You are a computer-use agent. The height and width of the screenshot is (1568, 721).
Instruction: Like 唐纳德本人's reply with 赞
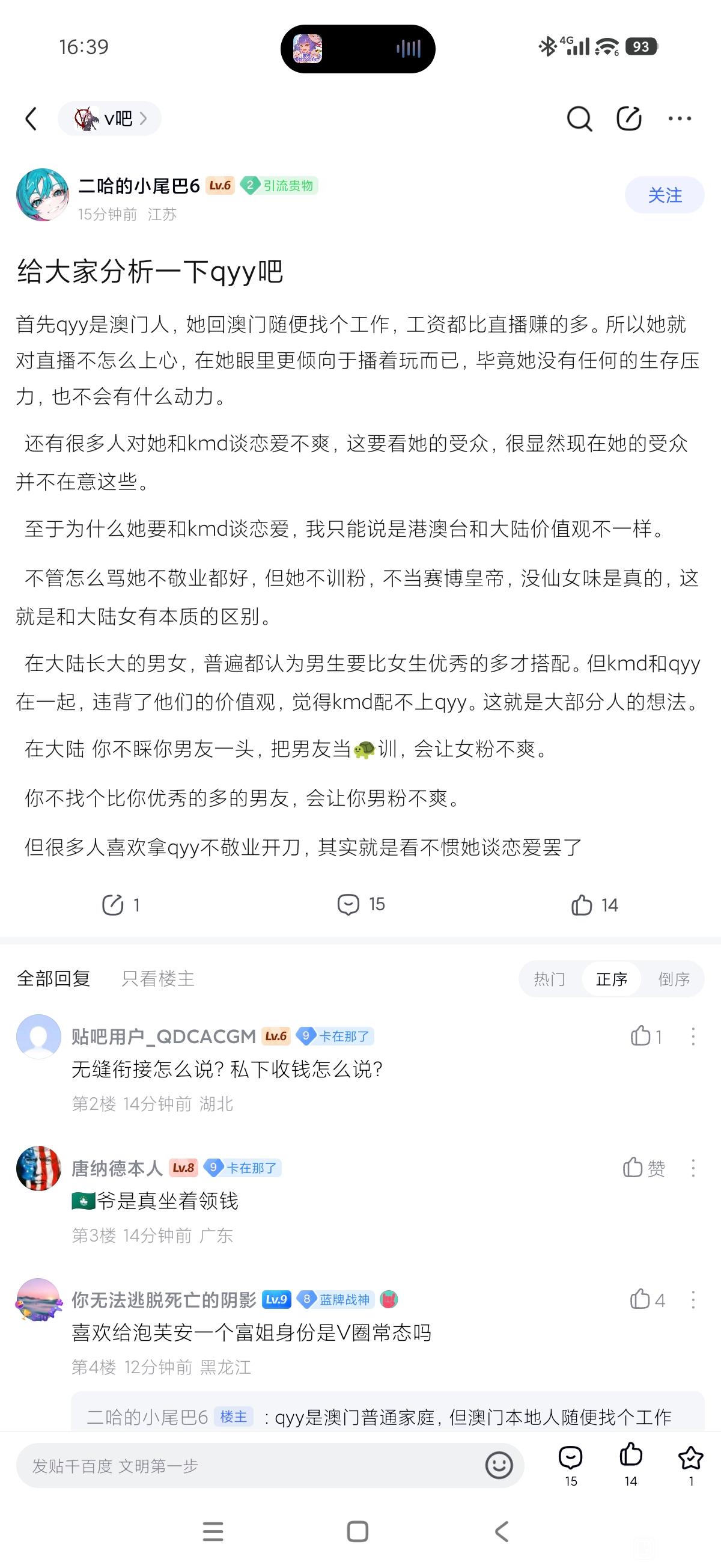tap(643, 1168)
